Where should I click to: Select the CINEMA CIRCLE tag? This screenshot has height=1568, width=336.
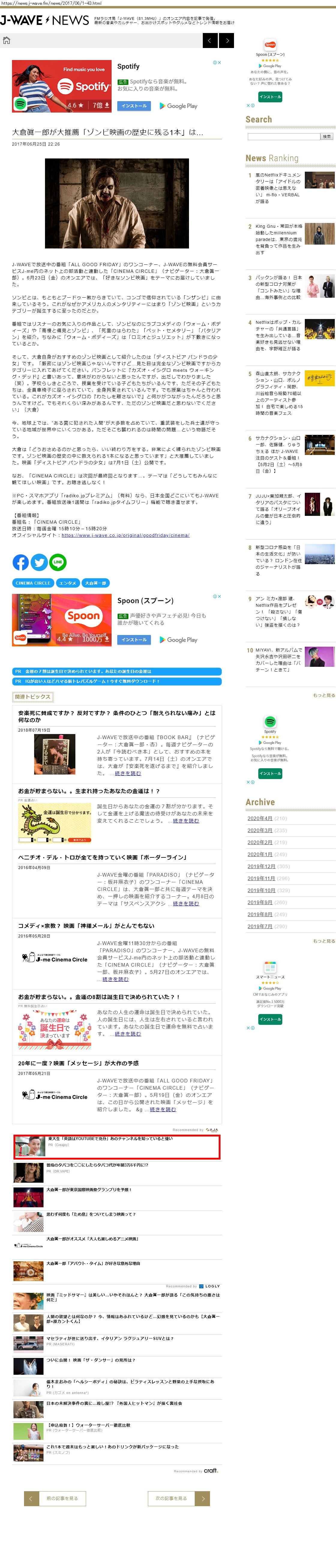(33, 583)
